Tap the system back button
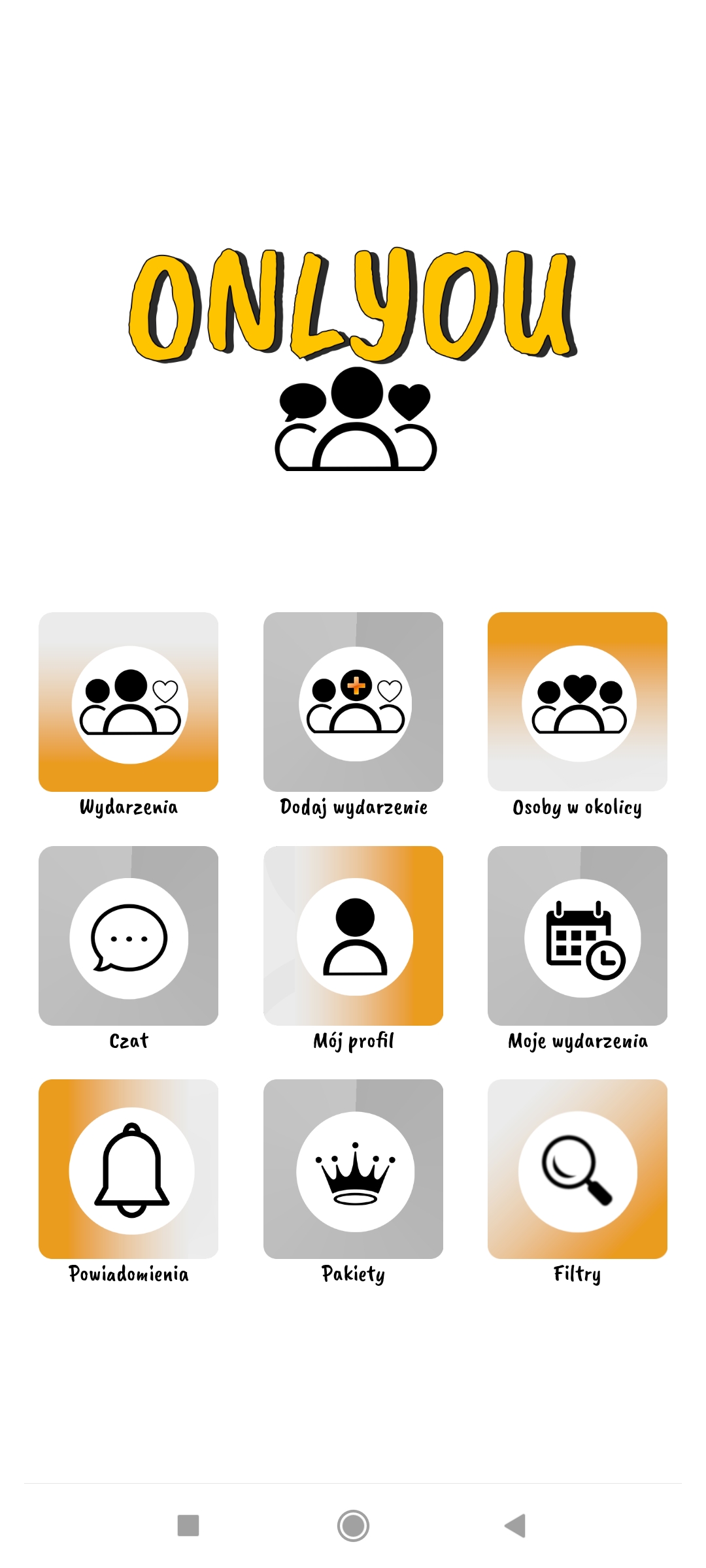The image size is (706, 1568). point(516,1526)
